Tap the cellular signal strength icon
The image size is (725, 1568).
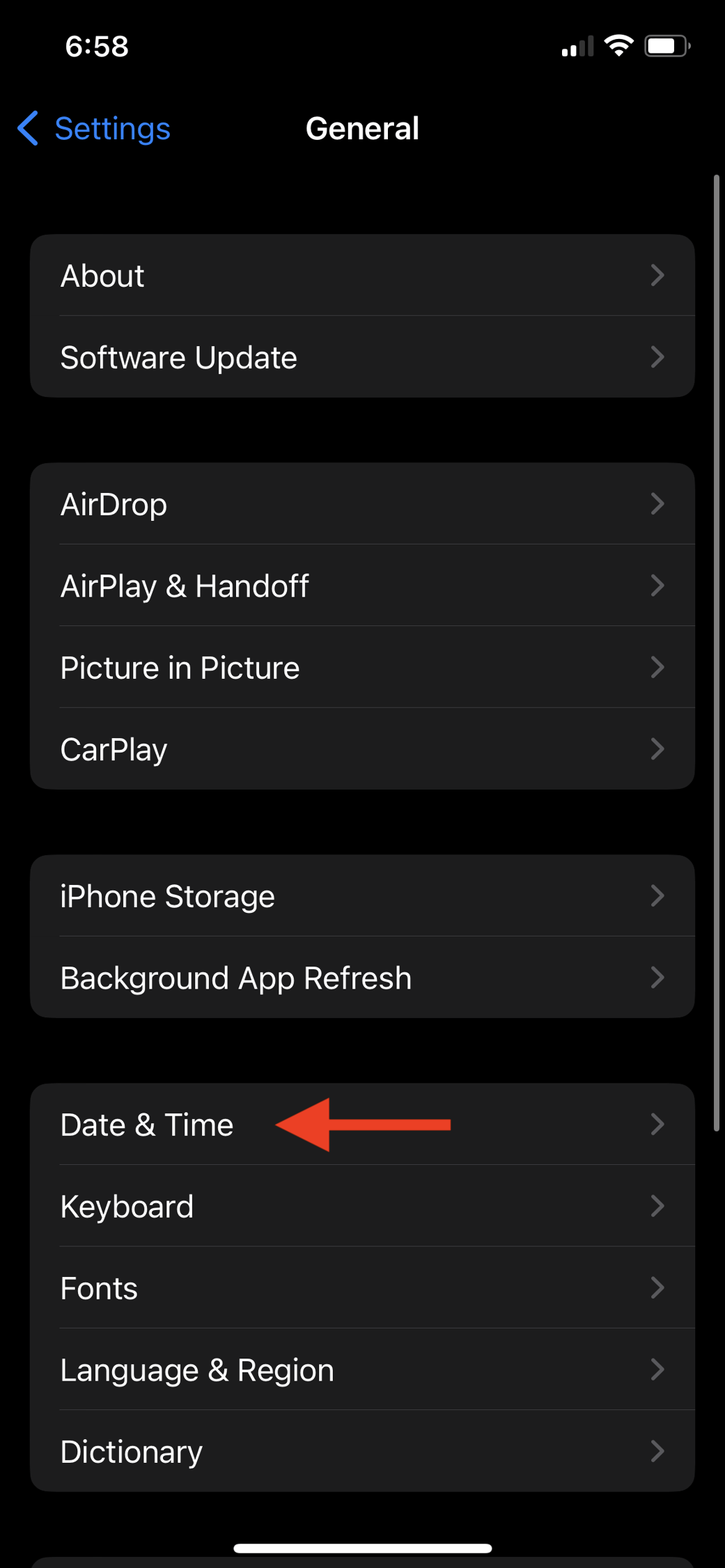[576, 46]
